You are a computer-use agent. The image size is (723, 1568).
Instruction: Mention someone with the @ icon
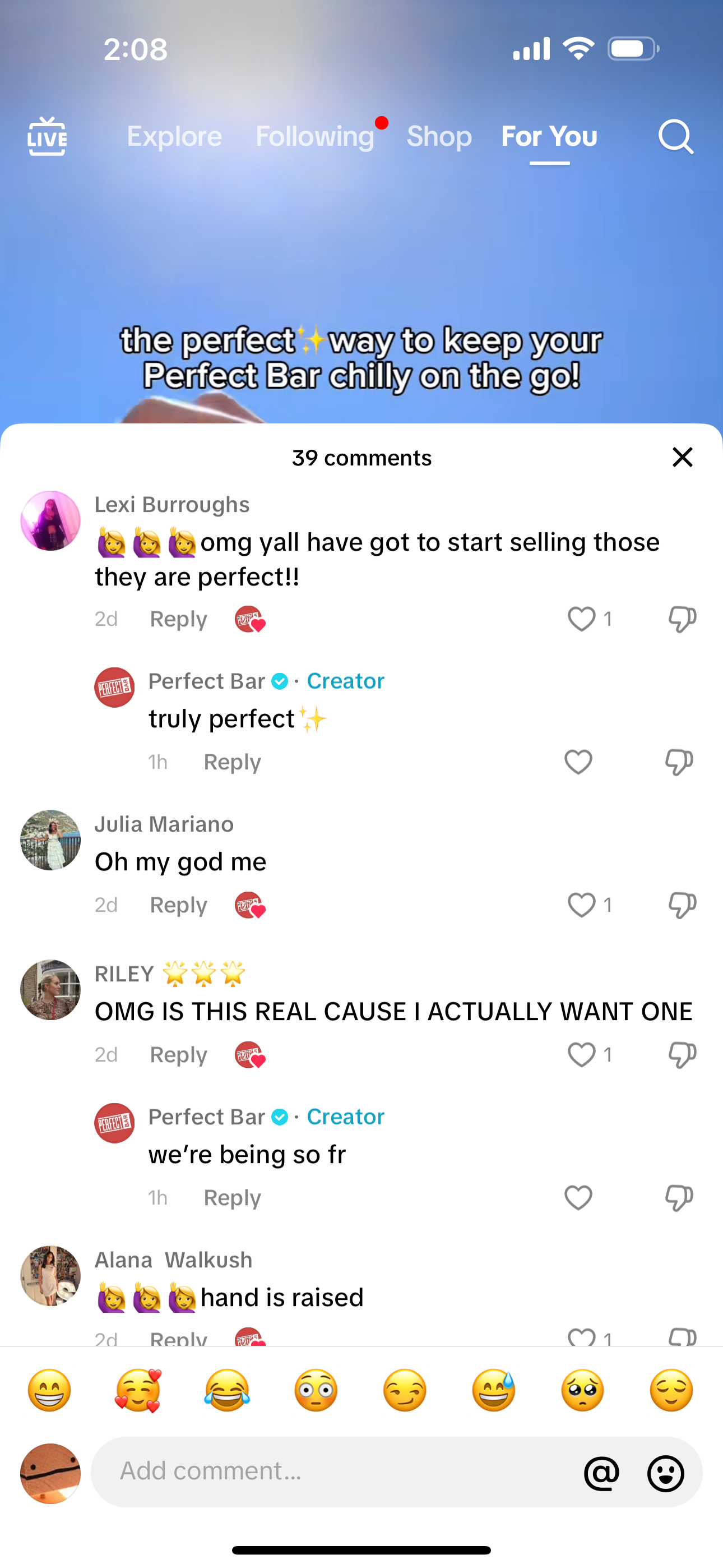coord(601,1473)
